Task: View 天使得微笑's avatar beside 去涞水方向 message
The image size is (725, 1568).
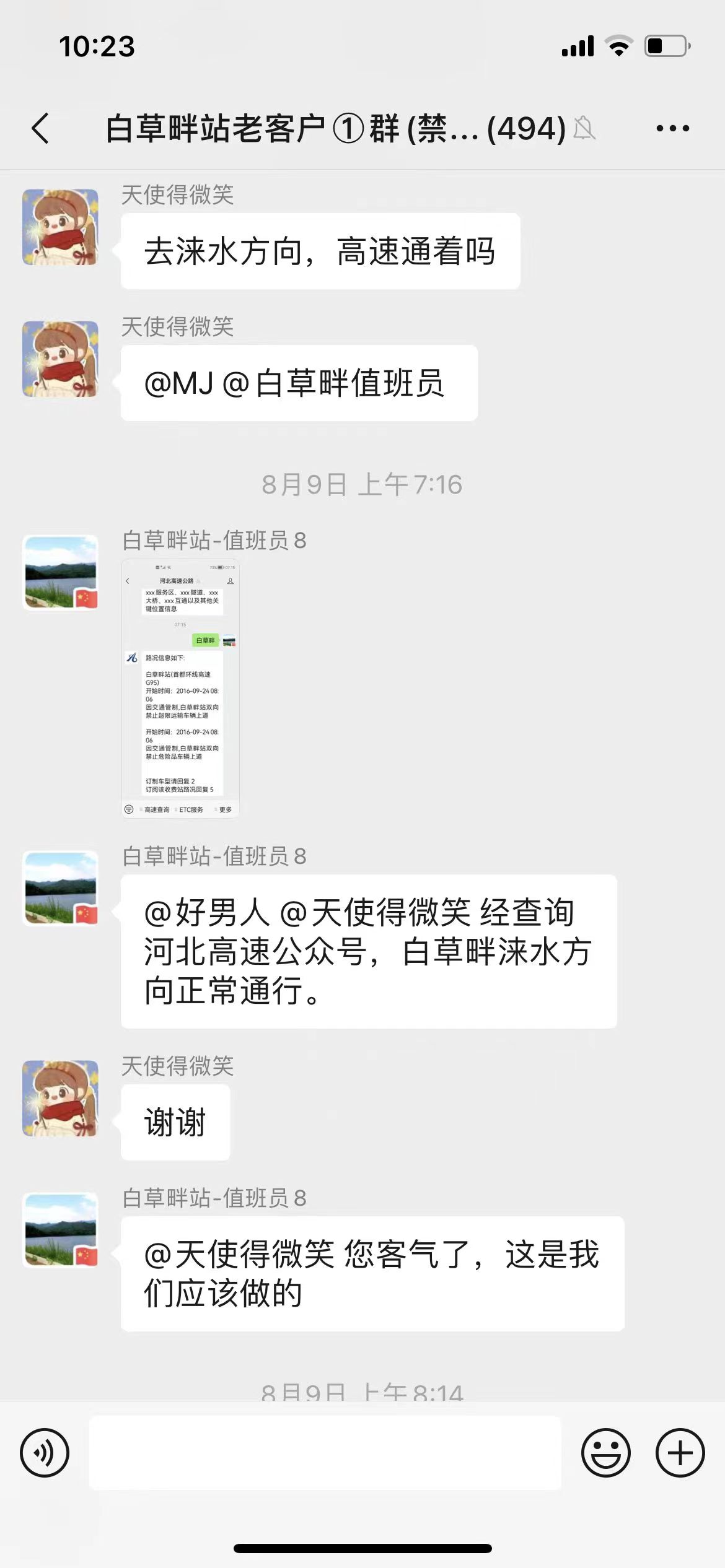Action: coord(60,227)
